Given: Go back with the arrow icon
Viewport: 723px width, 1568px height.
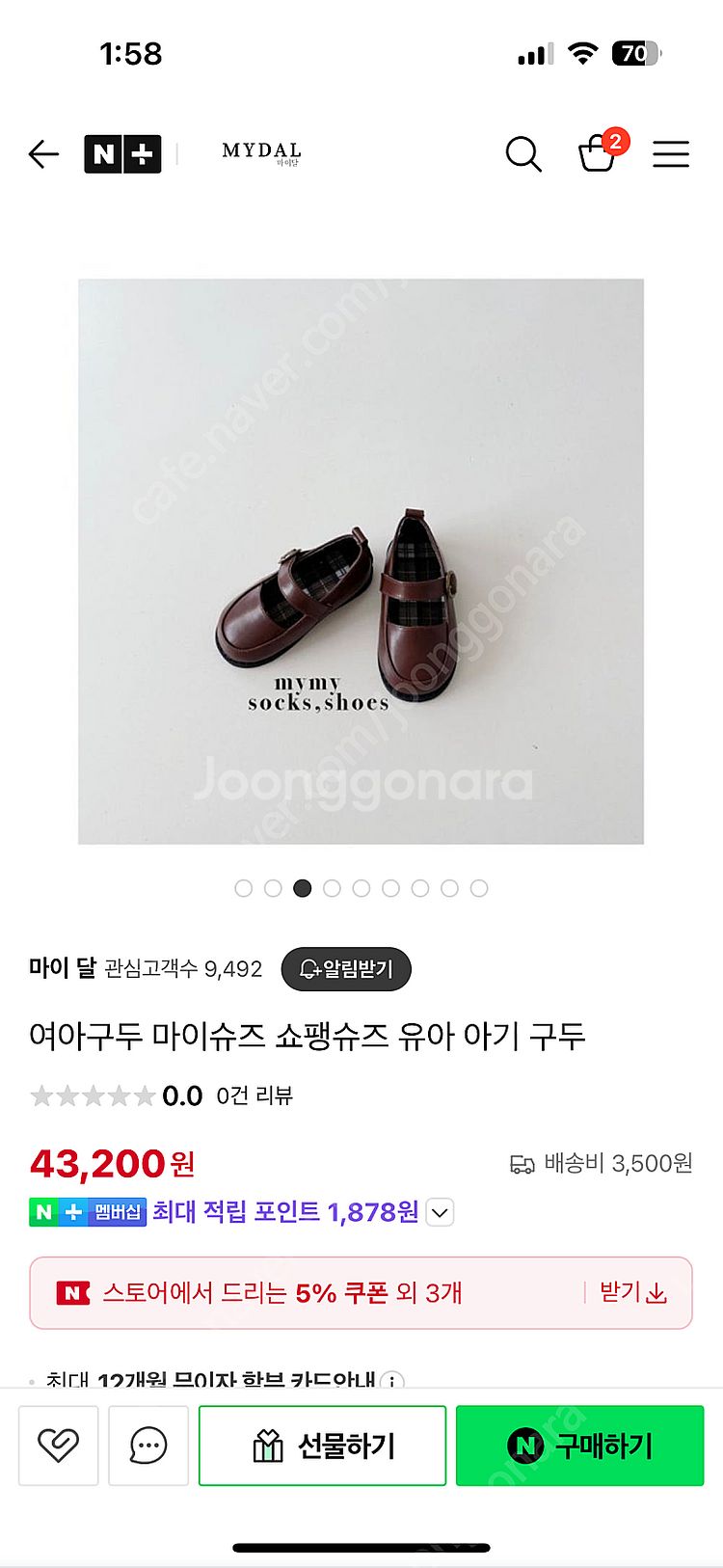Looking at the screenshot, I should (x=43, y=154).
